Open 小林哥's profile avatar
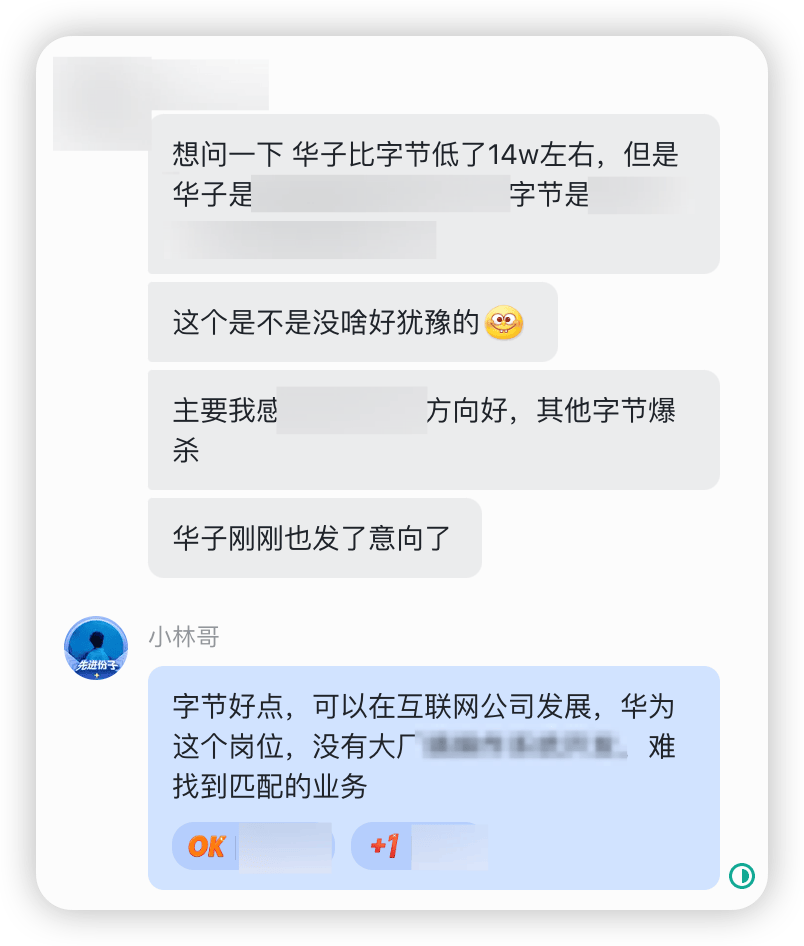The height and width of the screenshot is (946, 804). (x=96, y=649)
